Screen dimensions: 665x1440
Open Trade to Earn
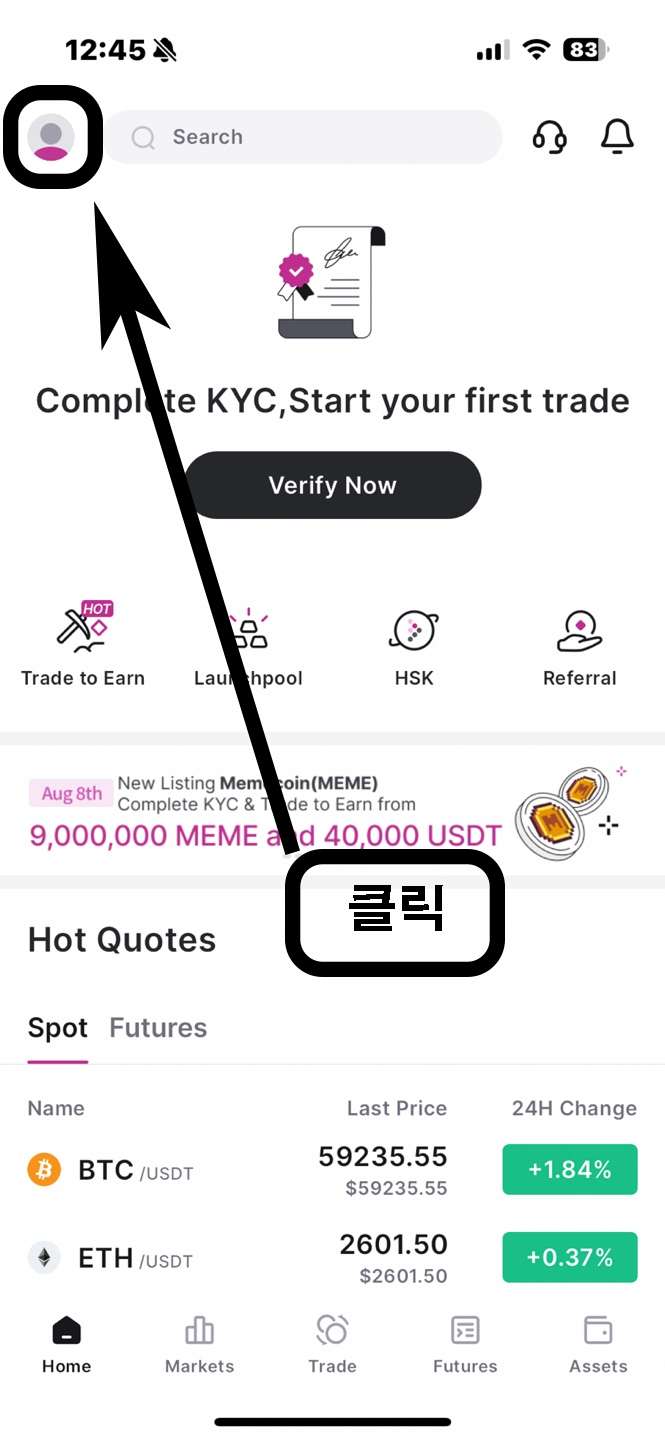[83, 646]
